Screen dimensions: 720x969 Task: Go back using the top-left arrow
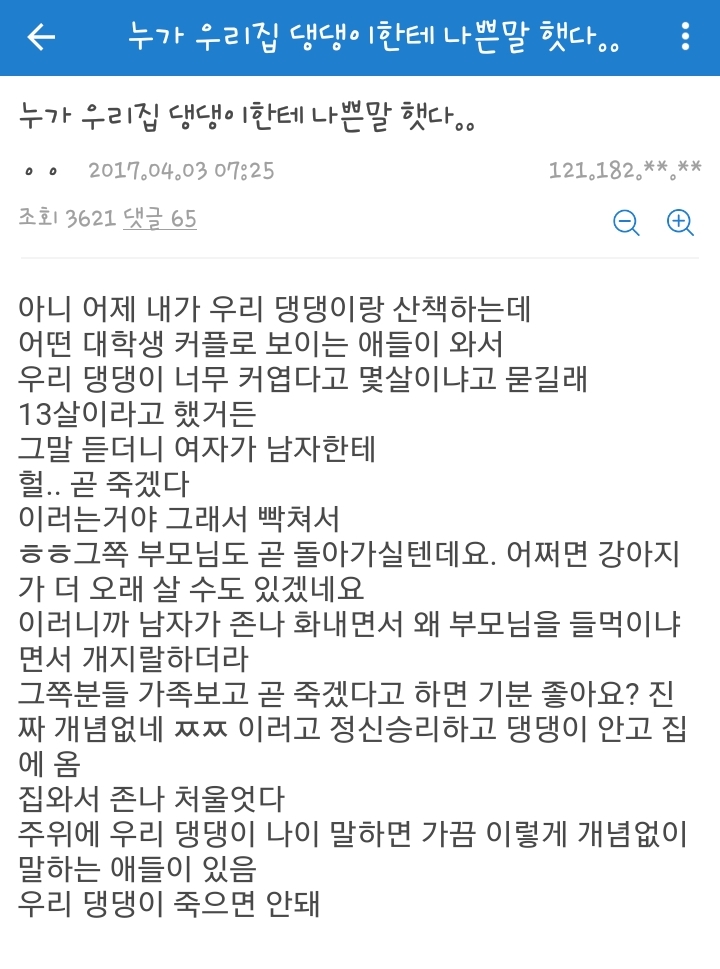(42, 38)
